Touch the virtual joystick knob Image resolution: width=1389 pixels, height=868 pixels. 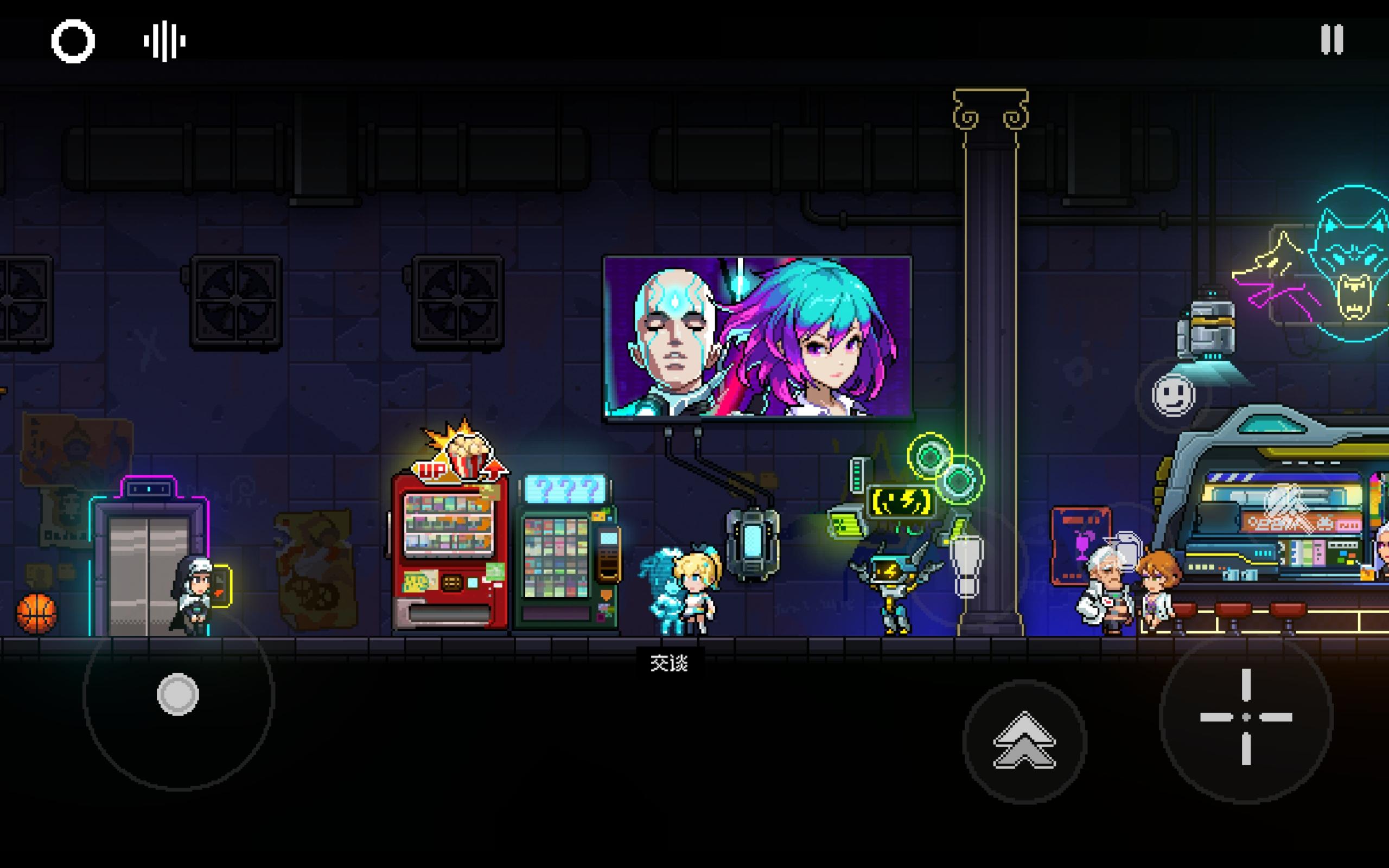pyautogui.click(x=178, y=694)
